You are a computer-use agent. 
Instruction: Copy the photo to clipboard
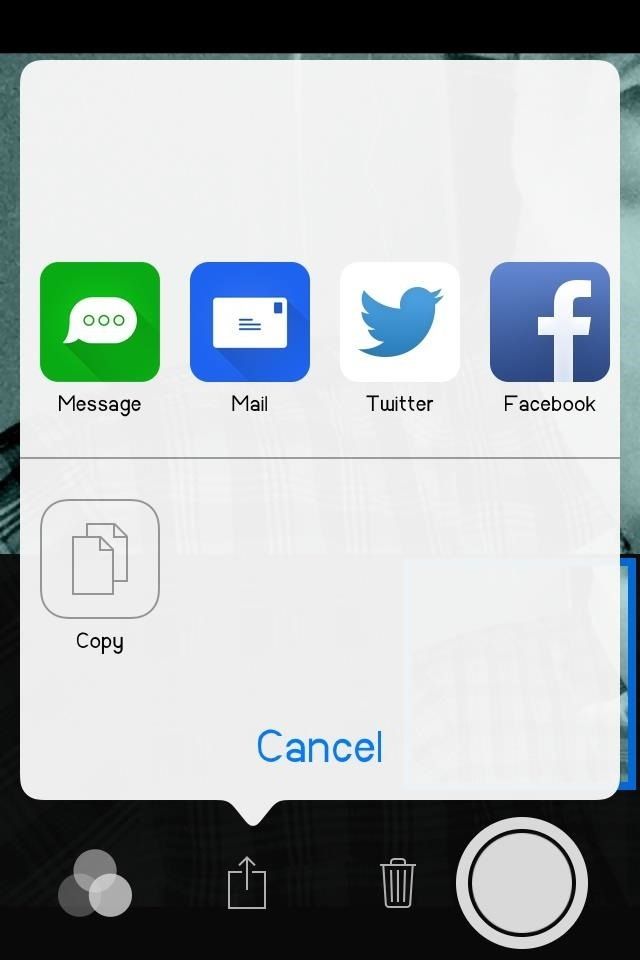point(100,559)
